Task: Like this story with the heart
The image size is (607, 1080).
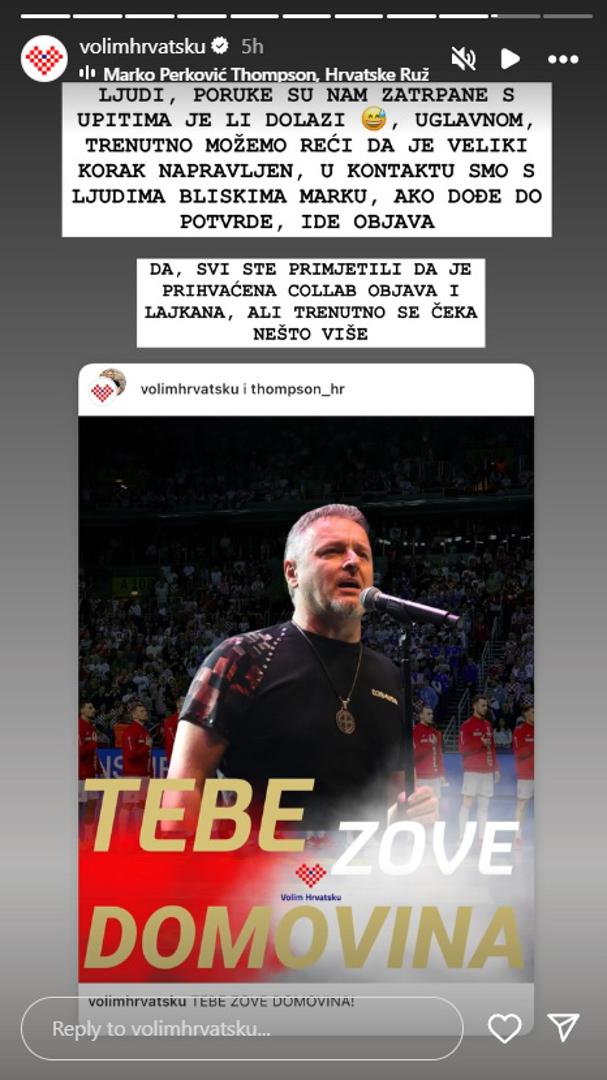Action: coord(505,1028)
